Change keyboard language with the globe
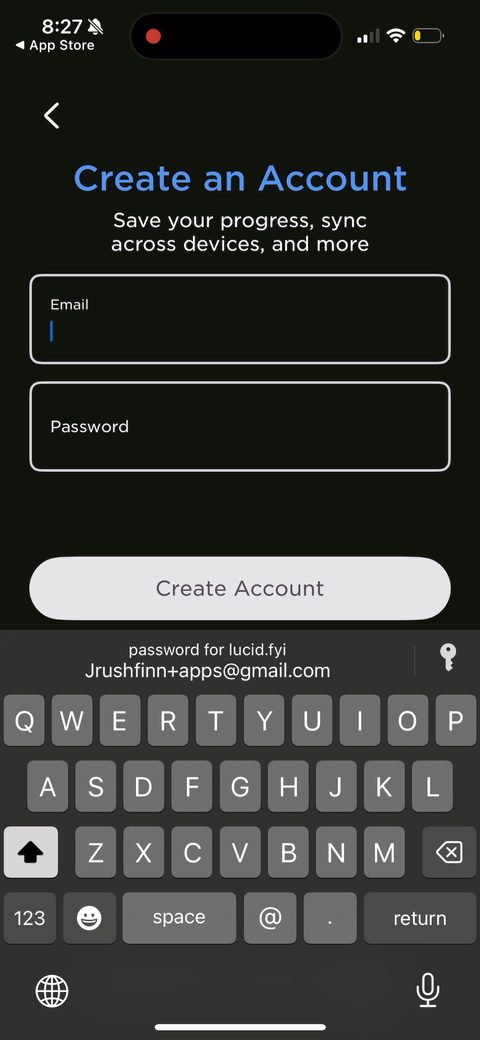 52,992
